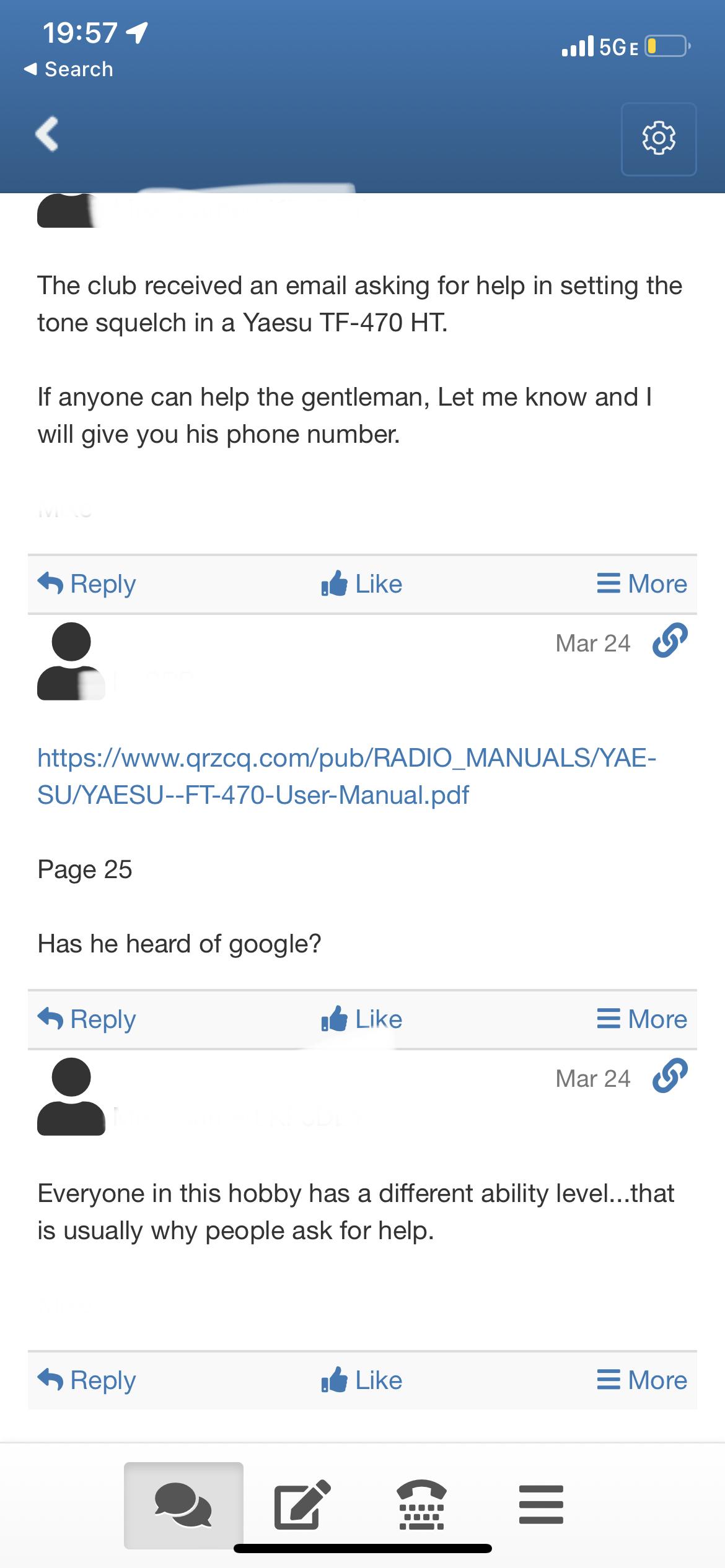The height and width of the screenshot is (1568, 725).
Task: Reply to the Yaesu tone squelch post
Action: (x=87, y=584)
